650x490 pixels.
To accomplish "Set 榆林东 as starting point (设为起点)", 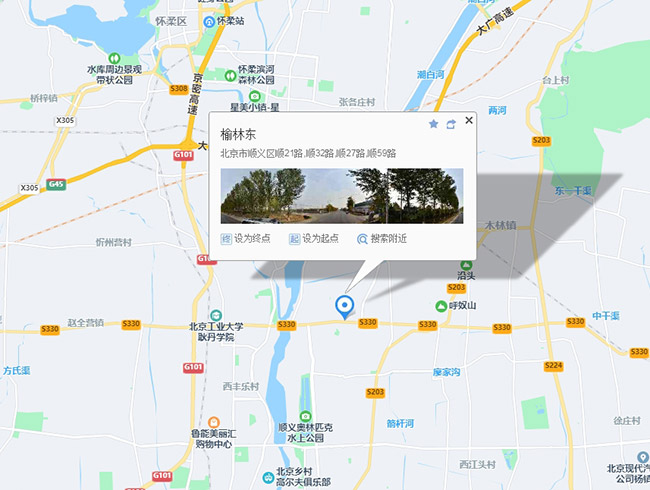I will [x=313, y=238].
